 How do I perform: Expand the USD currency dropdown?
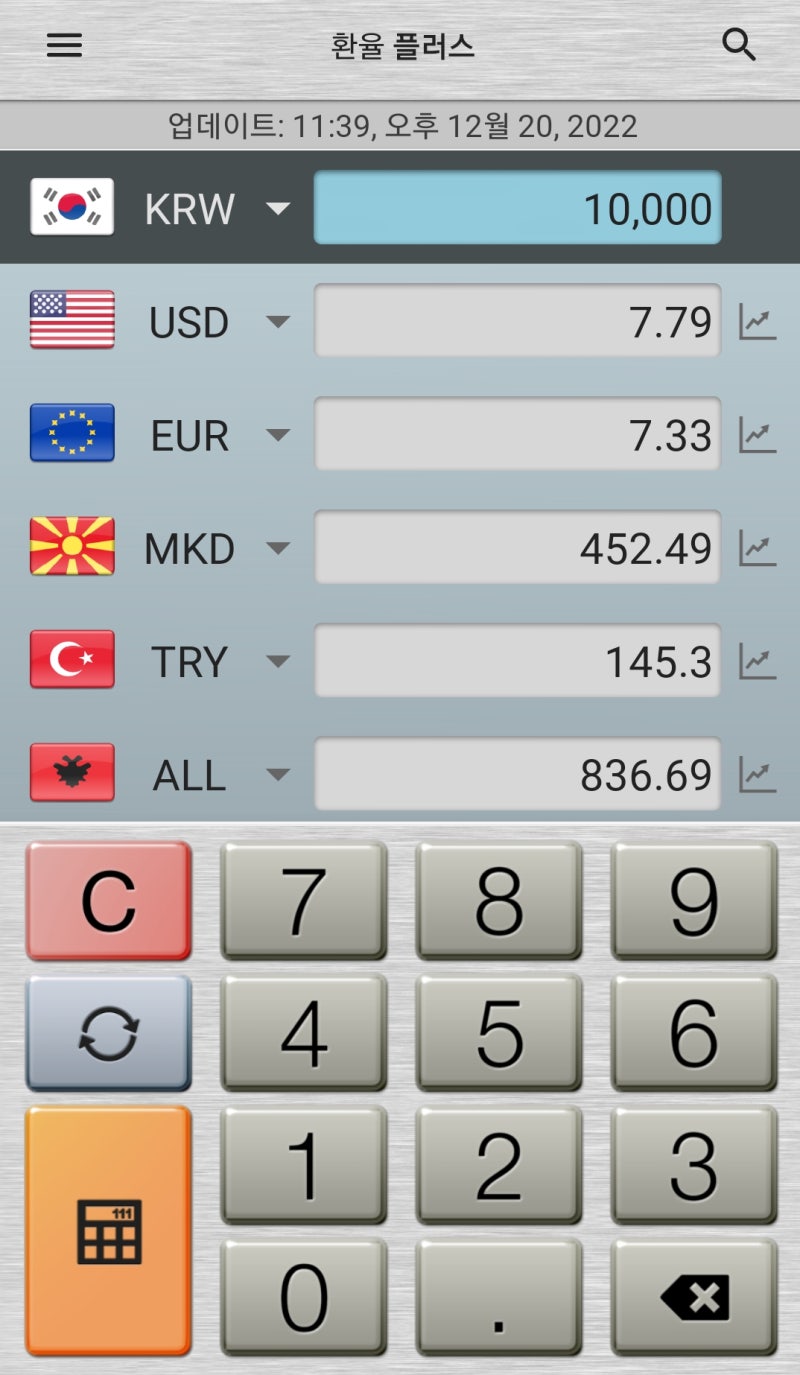click(x=278, y=322)
